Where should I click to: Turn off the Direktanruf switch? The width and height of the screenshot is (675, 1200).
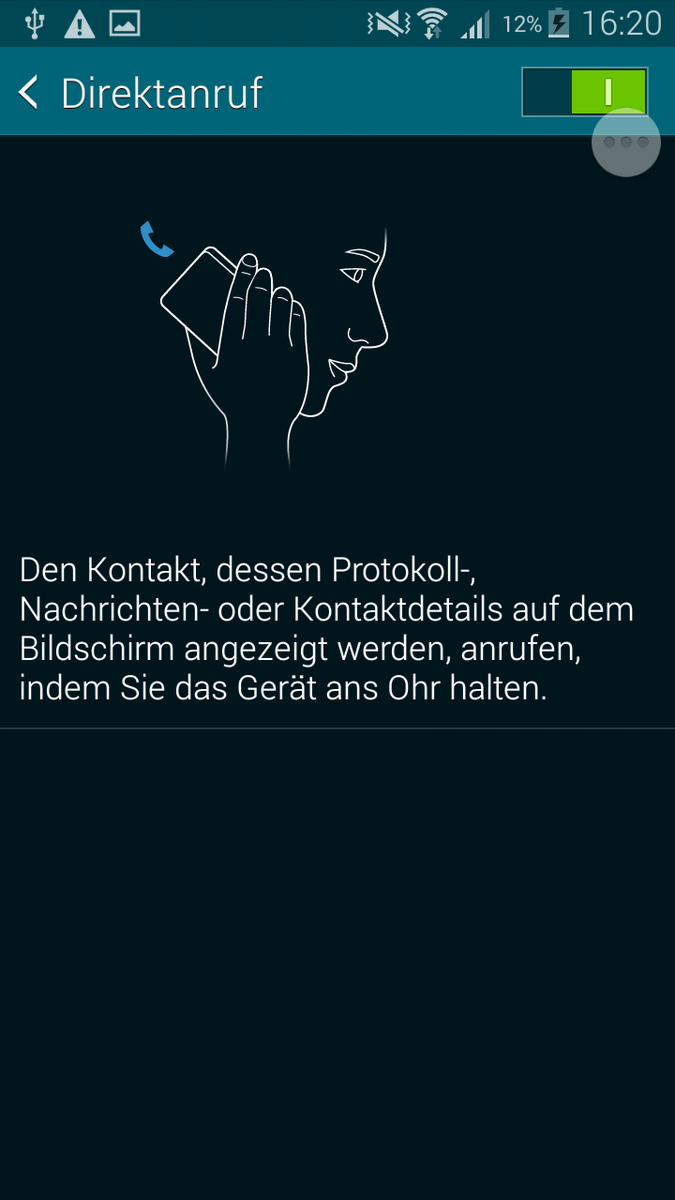tap(584, 92)
